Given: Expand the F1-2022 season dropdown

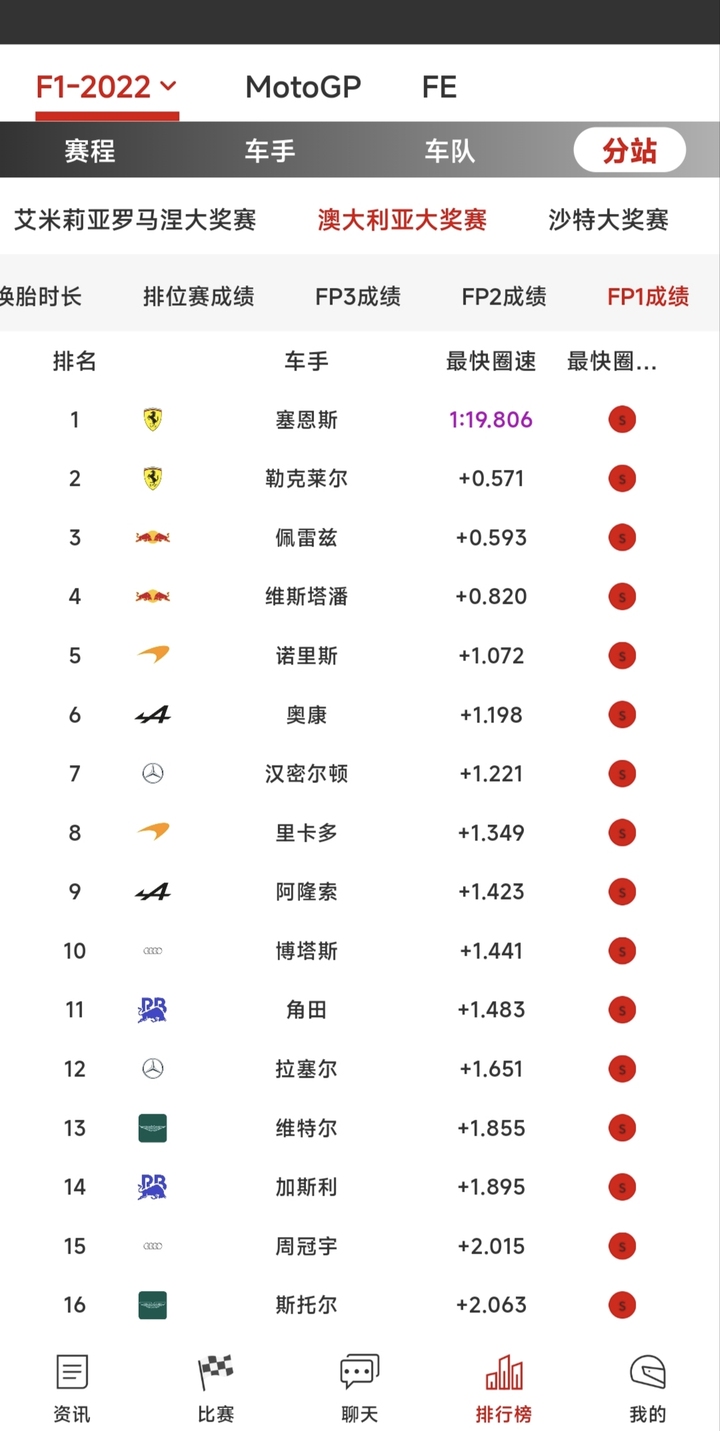Looking at the screenshot, I should click(x=107, y=87).
